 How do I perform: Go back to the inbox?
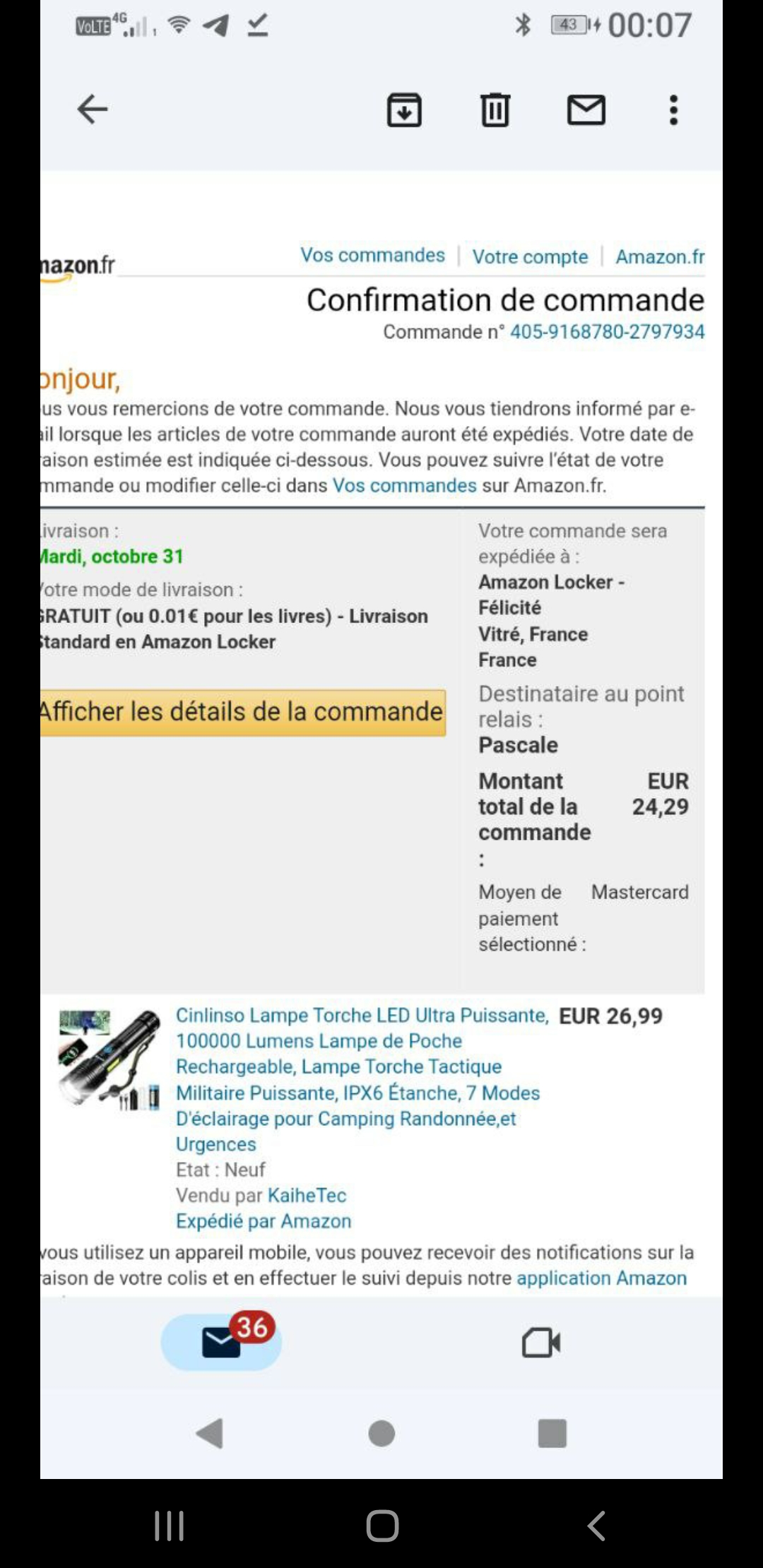point(93,109)
